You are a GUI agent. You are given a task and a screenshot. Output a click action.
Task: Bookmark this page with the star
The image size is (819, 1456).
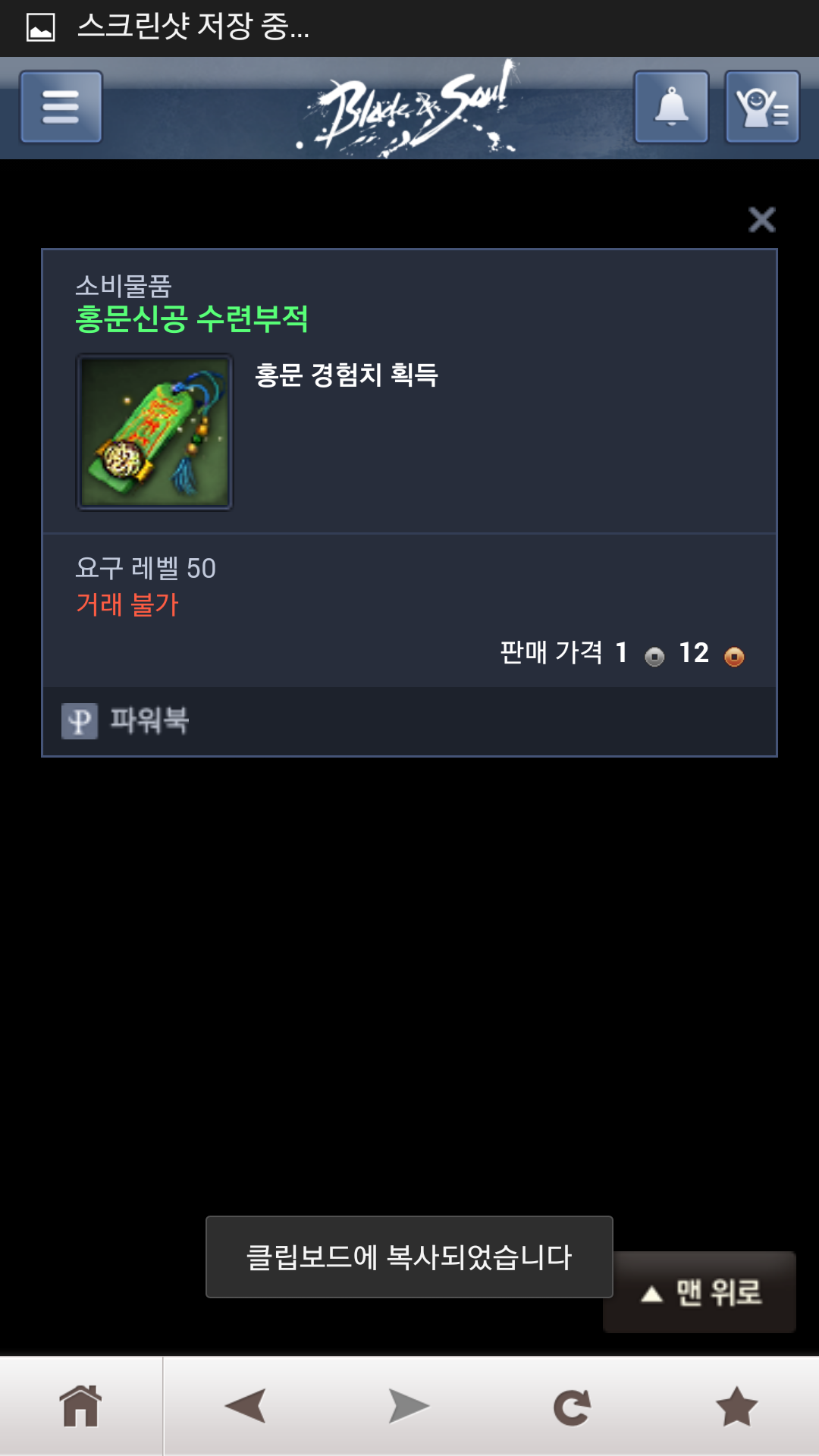[736, 1407]
